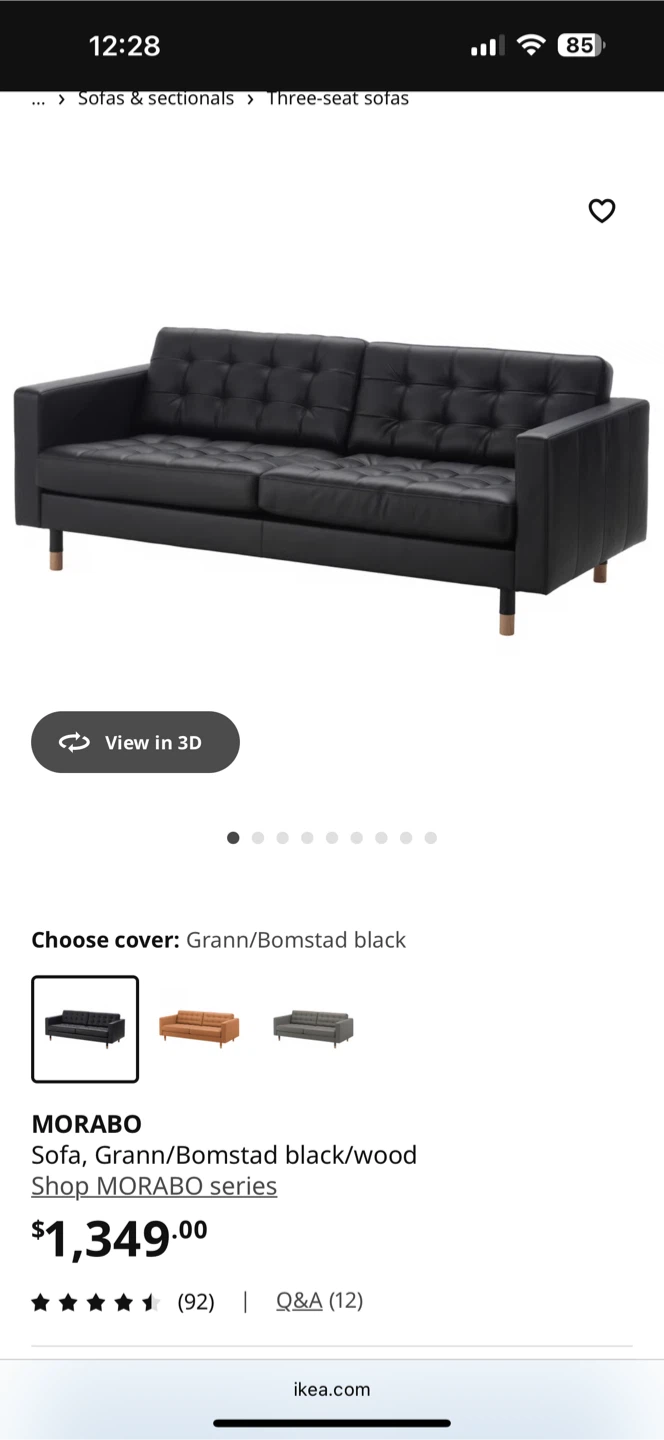Open the Q&A section link
The width and height of the screenshot is (664, 1440).
point(299,1300)
